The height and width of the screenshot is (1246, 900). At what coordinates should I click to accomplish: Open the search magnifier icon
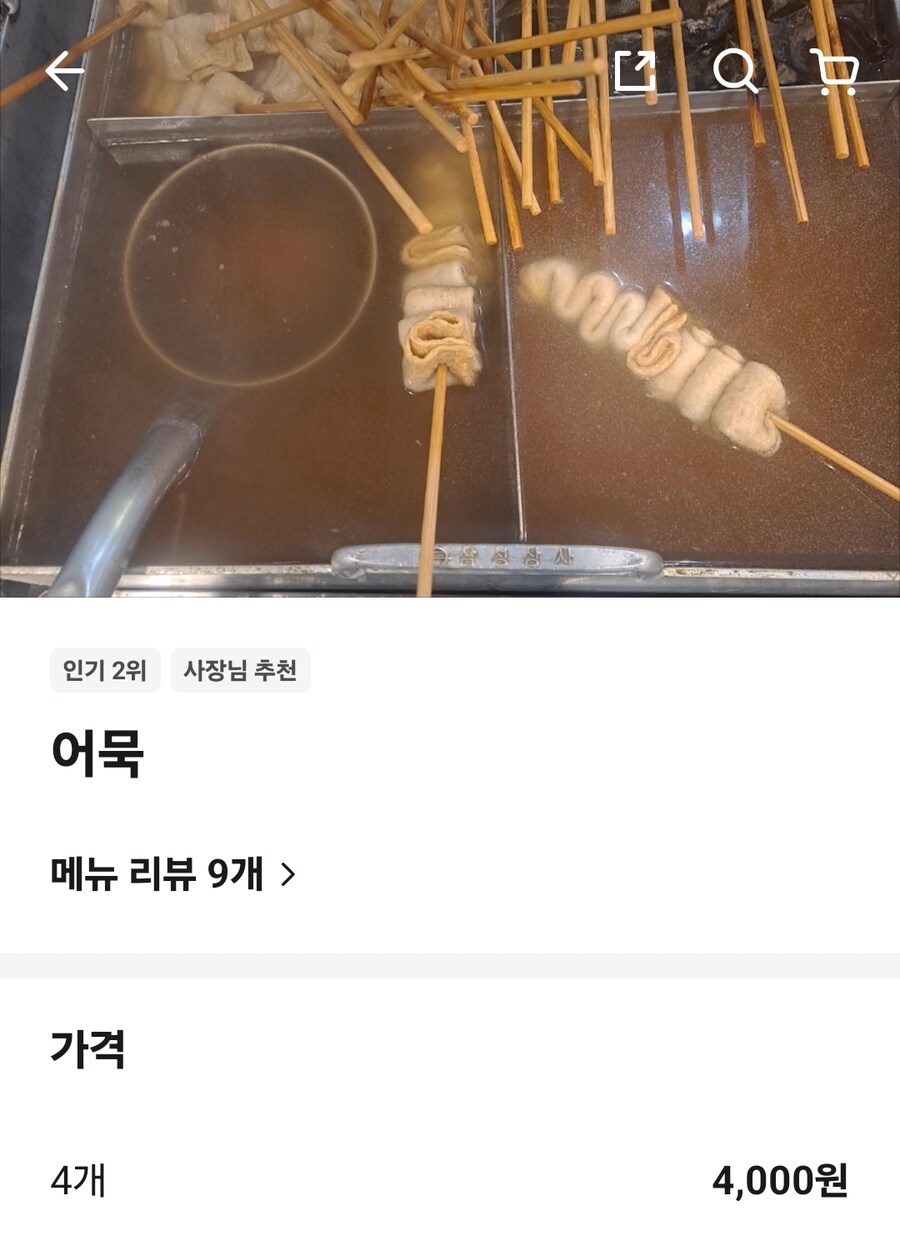[735, 71]
